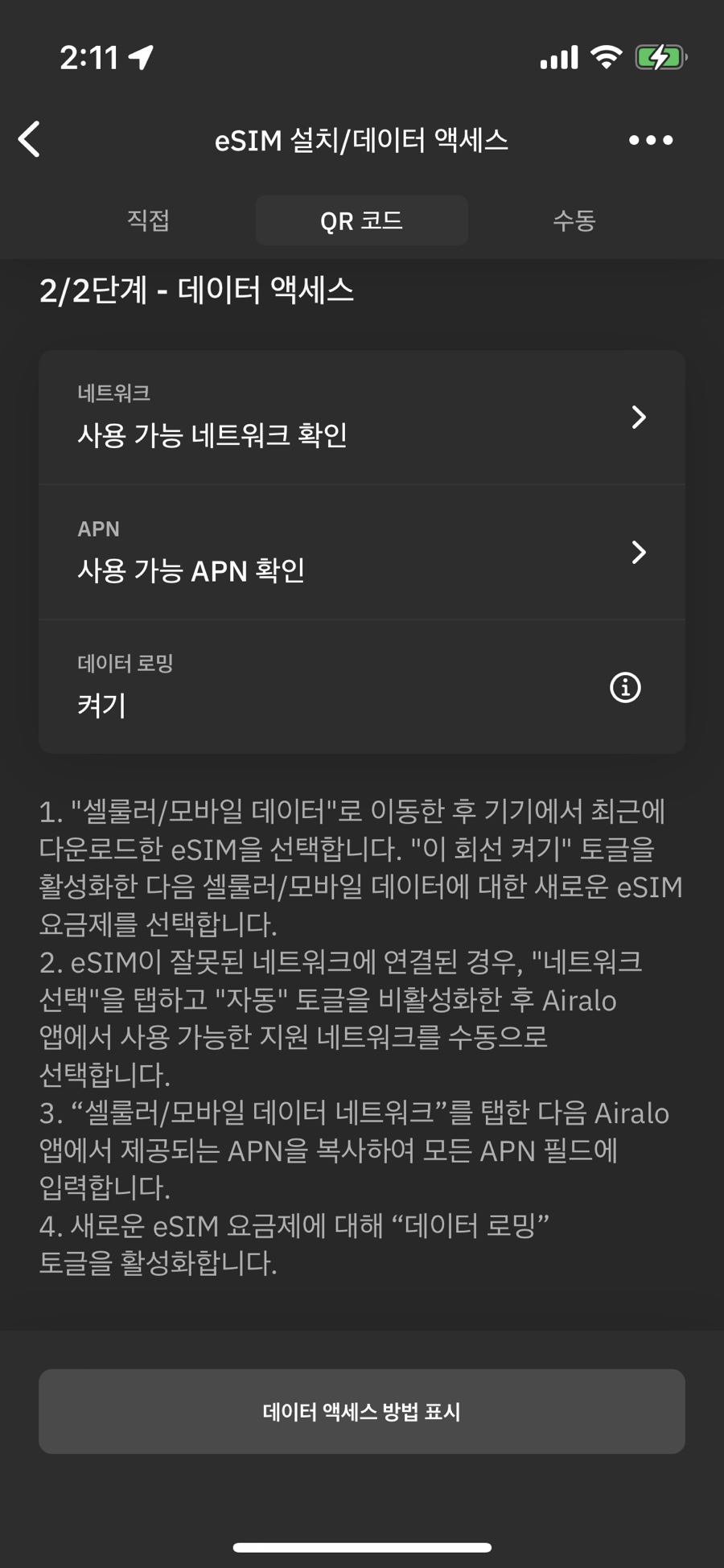Screen dimensions: 724x1568
Task: Switch to the 수동 tab
Action: click(x=574, y=220)
